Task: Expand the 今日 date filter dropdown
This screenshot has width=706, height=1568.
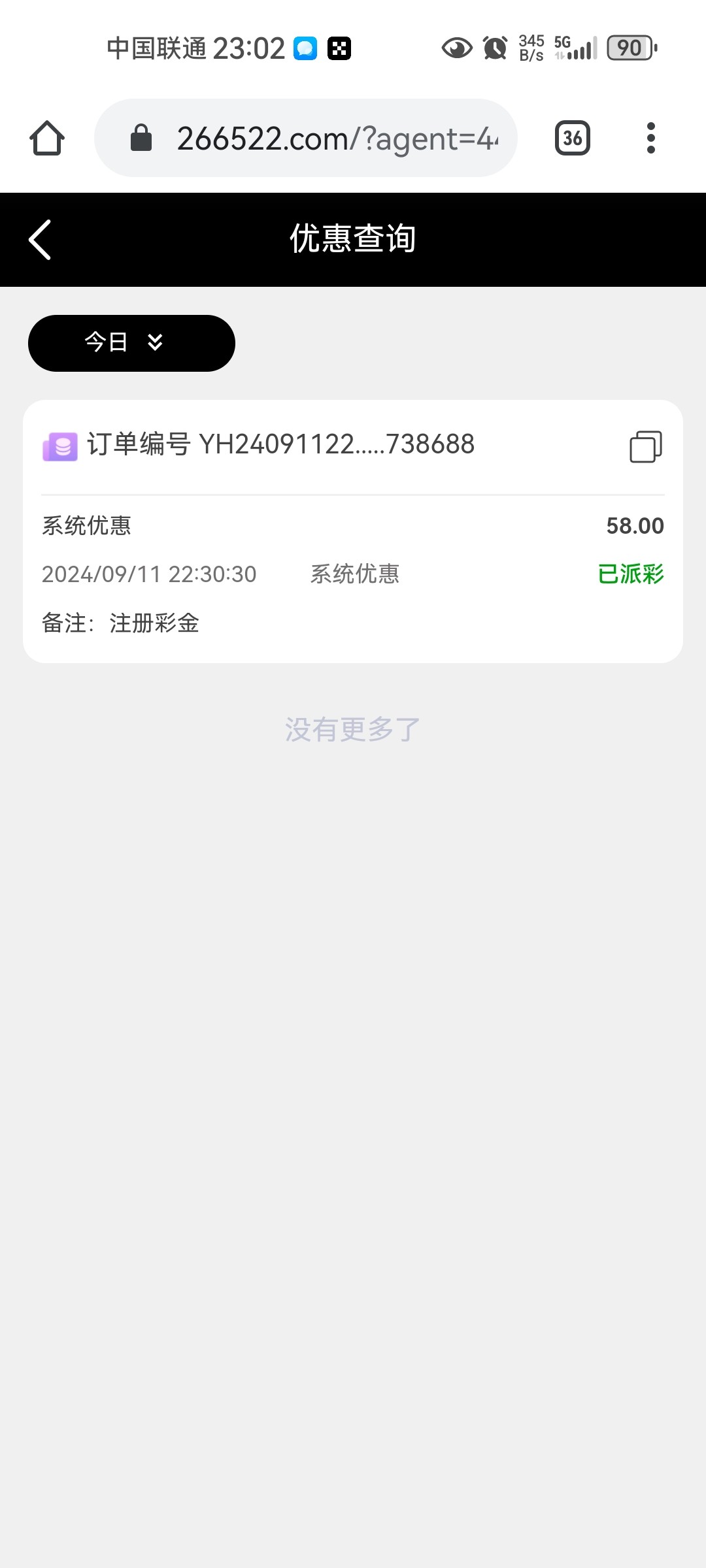Action: point(131,343)
